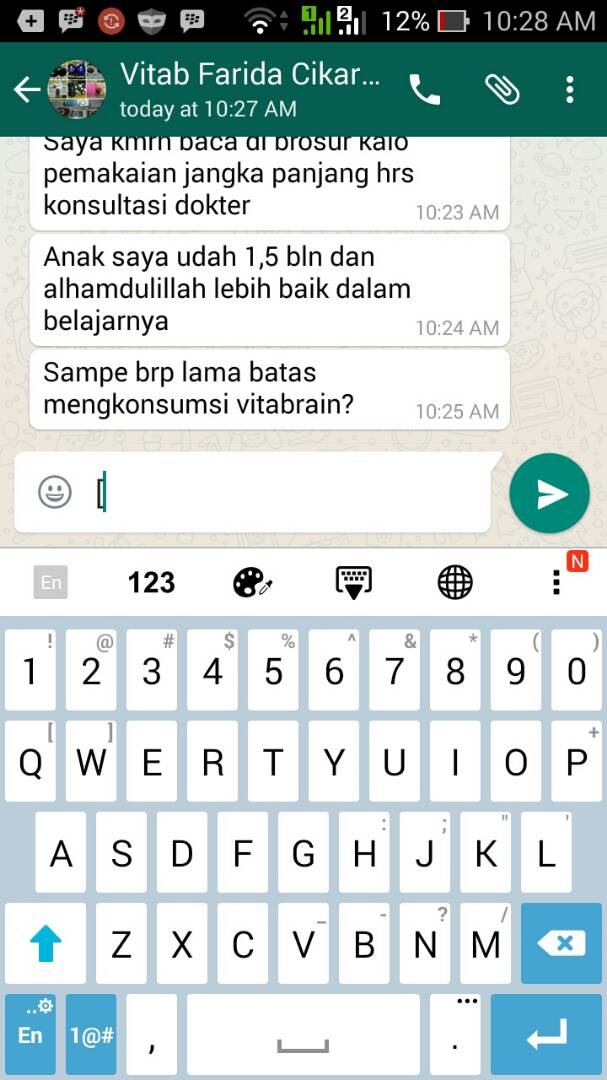Image resolution: width=607 pixels, height=1080 pixels.
Task: Open the attachment paperclip menu
Action: pyautogui.click(x=502, y=90)
